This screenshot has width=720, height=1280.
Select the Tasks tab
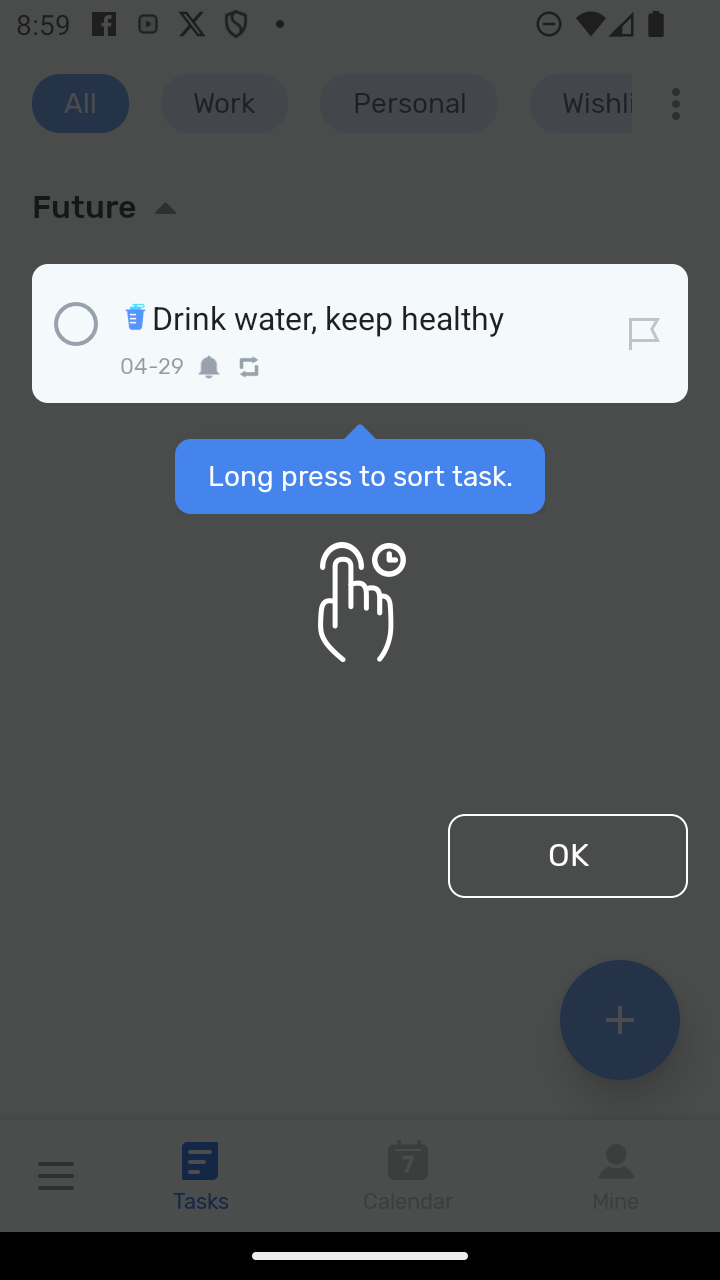(200, 1176)
